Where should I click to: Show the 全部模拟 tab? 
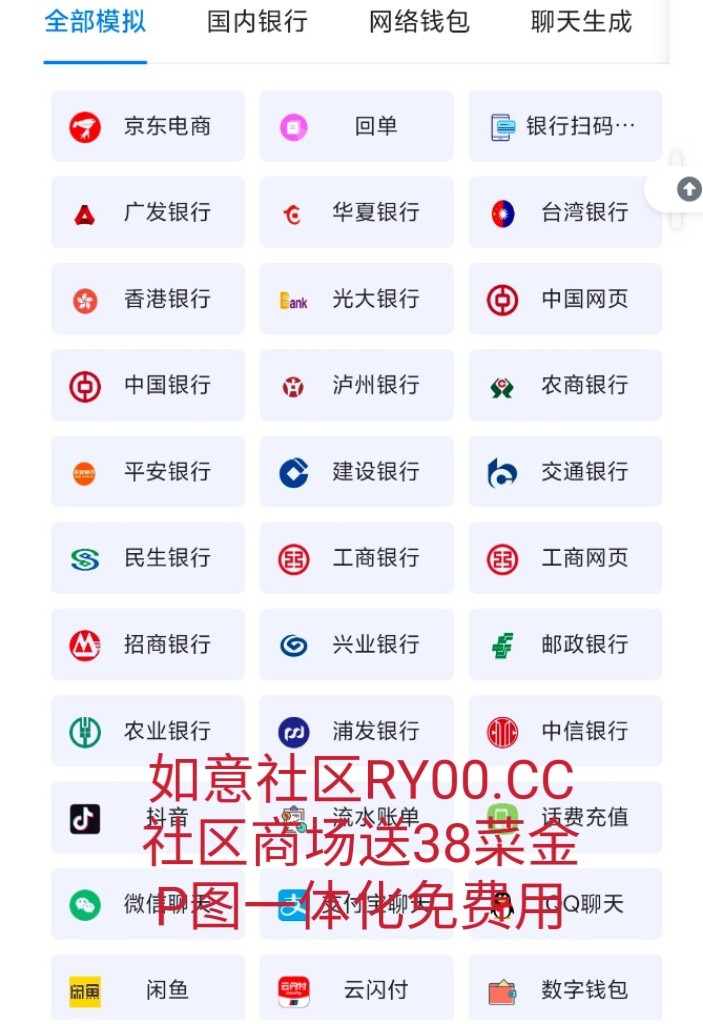tap(95, 22)
